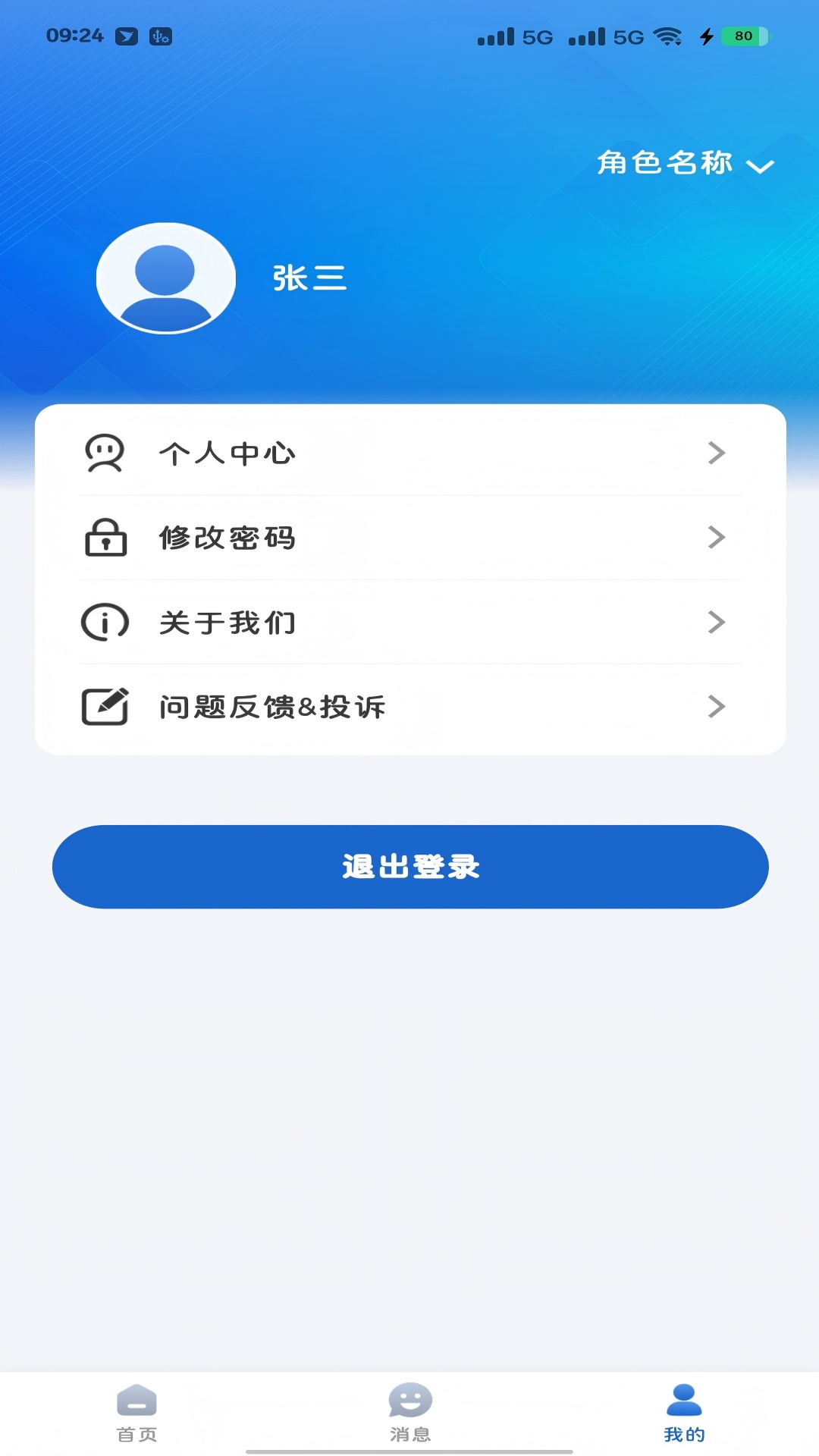Tap the 张三 profile avatar

click(x=165, y=278)
